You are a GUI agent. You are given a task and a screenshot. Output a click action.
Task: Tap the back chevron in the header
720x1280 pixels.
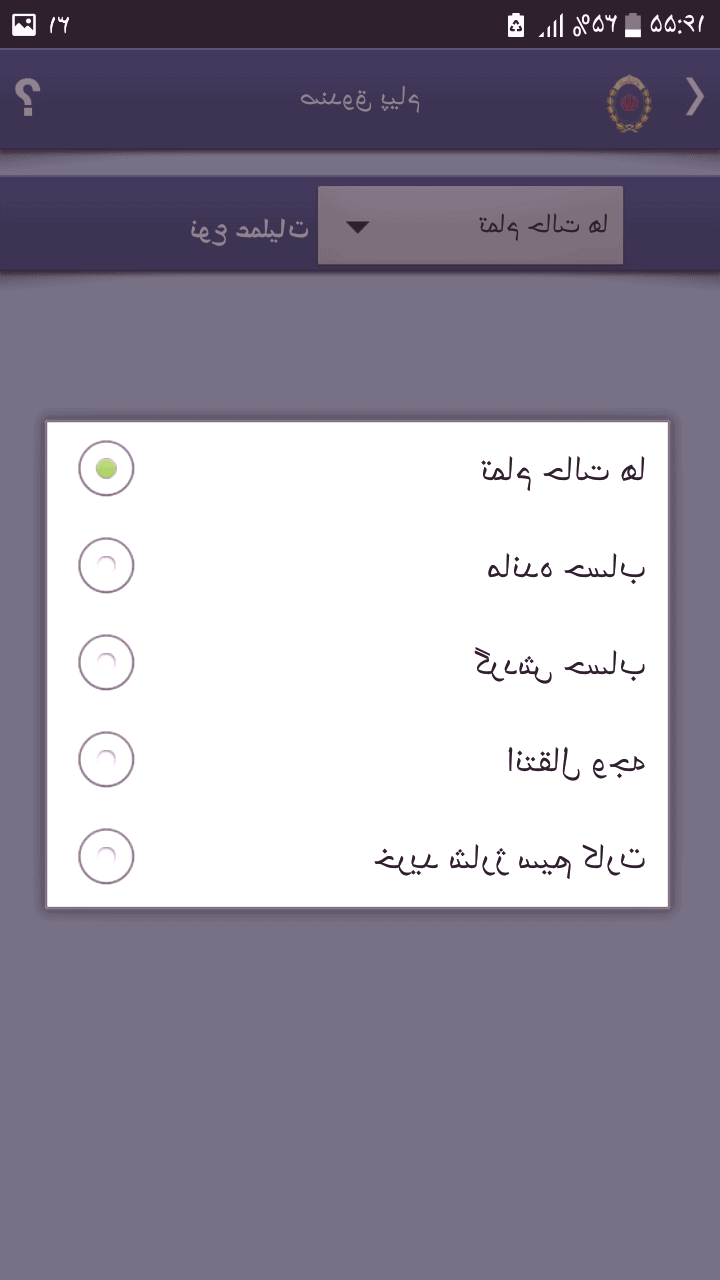[x=693, y=97]
